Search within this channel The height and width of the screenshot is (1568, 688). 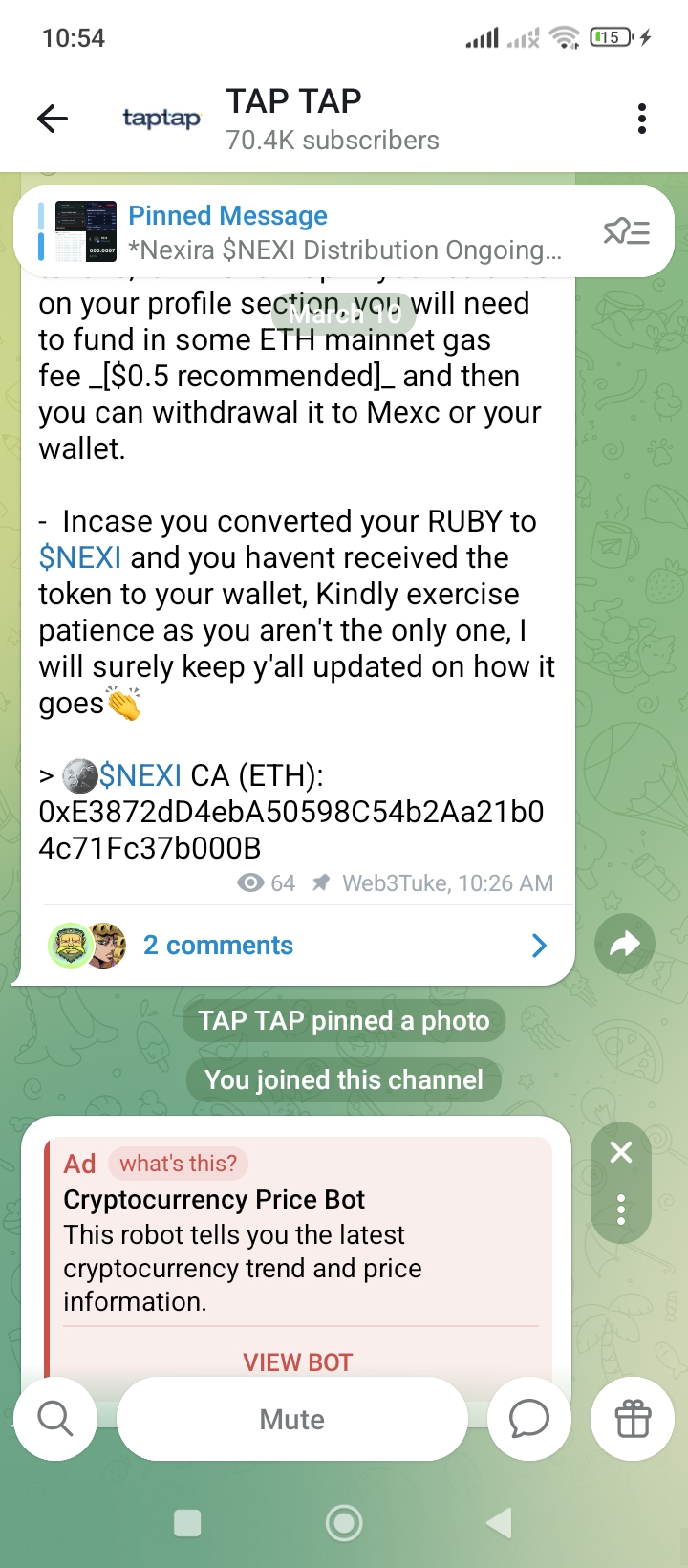point(55,1419)
